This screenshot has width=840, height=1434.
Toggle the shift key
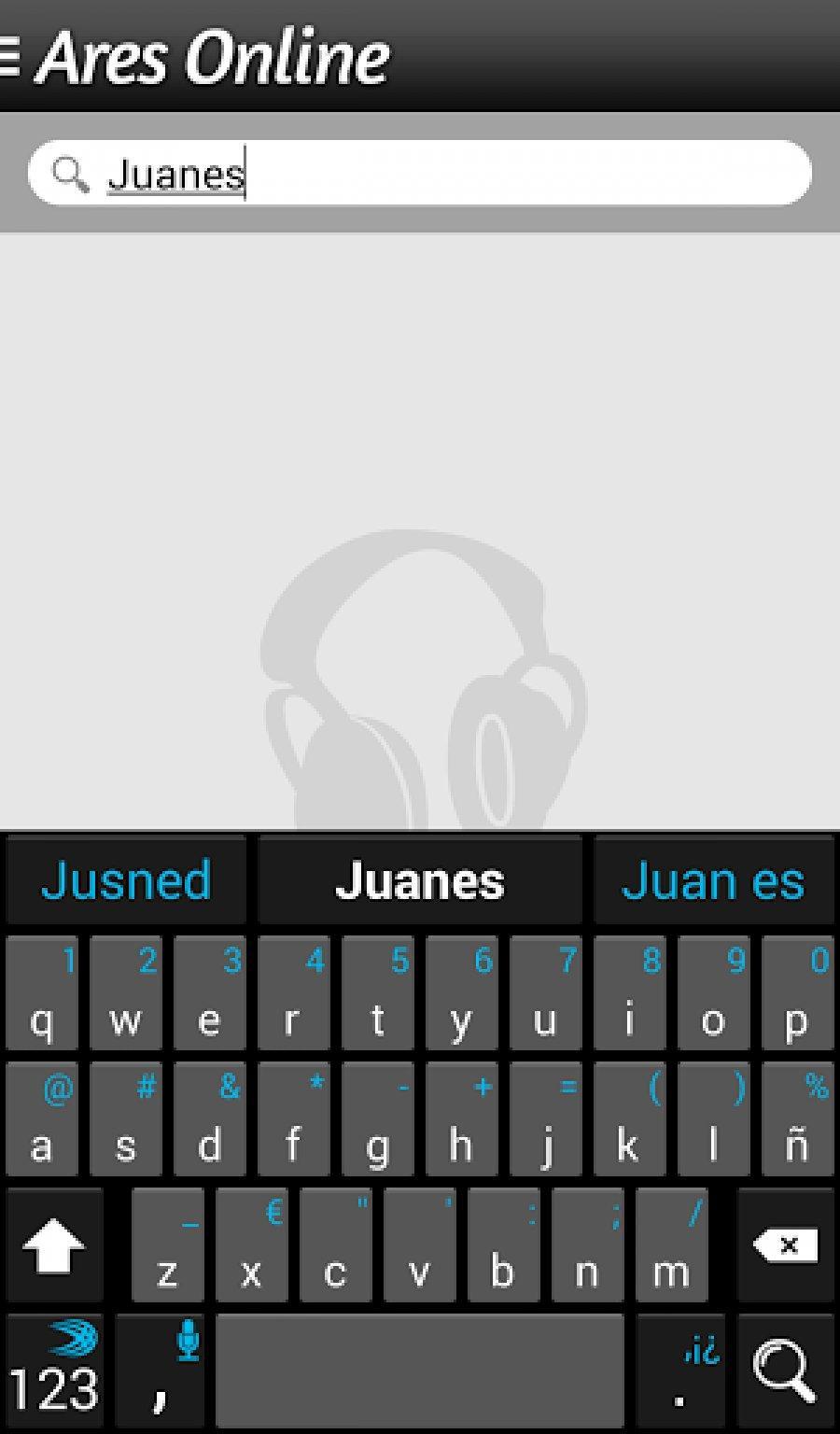click(54, 1245)
